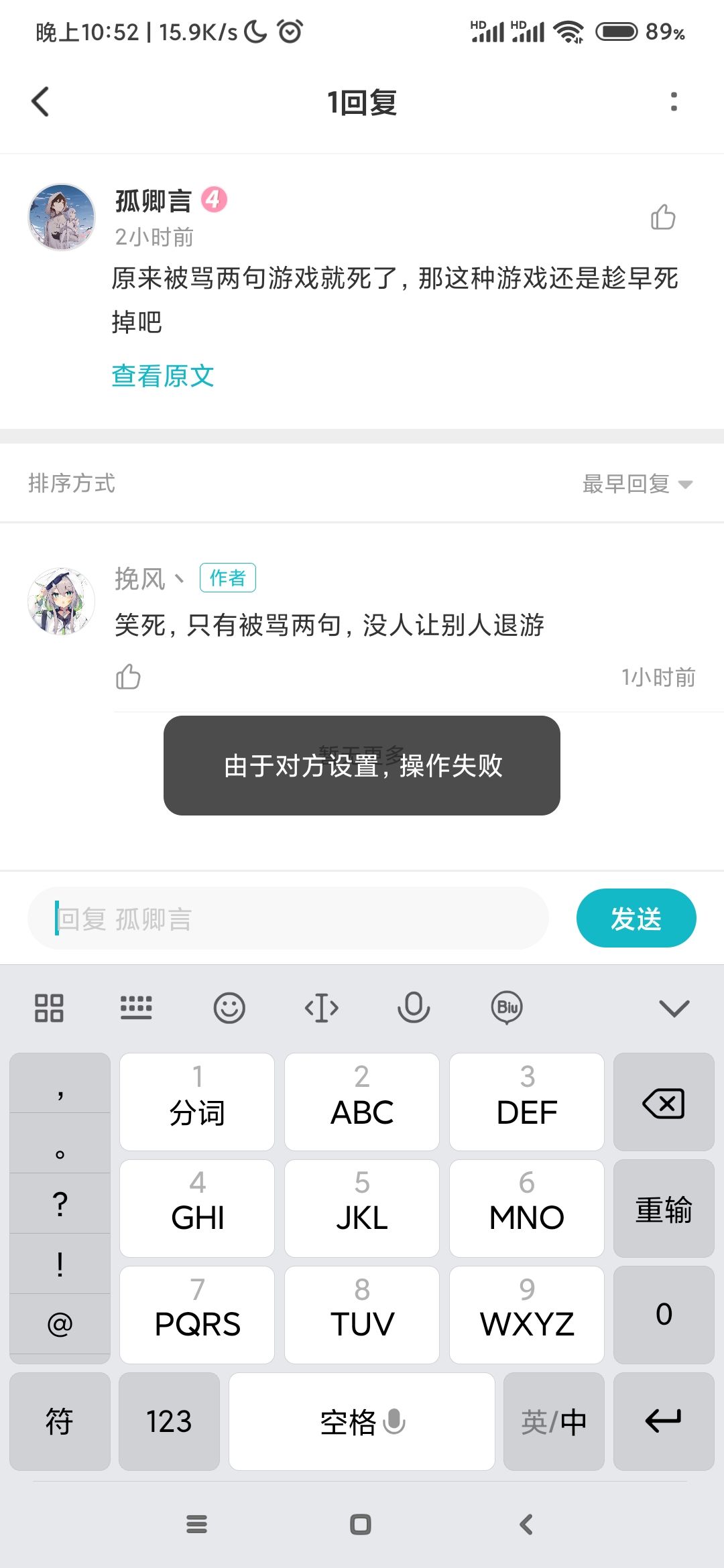Open the emoji picker on keyboard toolbar

click(230, 1008)
